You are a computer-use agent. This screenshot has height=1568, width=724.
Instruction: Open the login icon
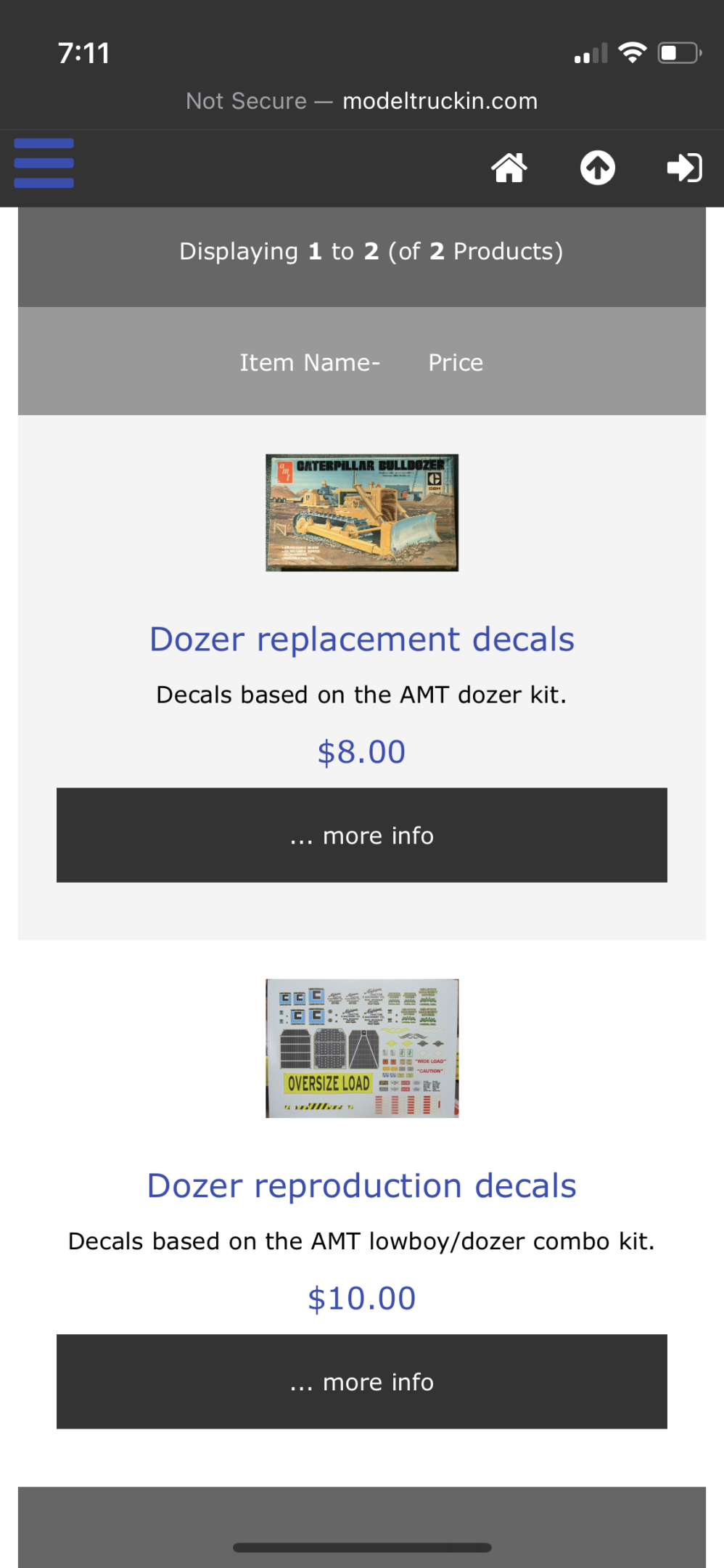point(684,168)
